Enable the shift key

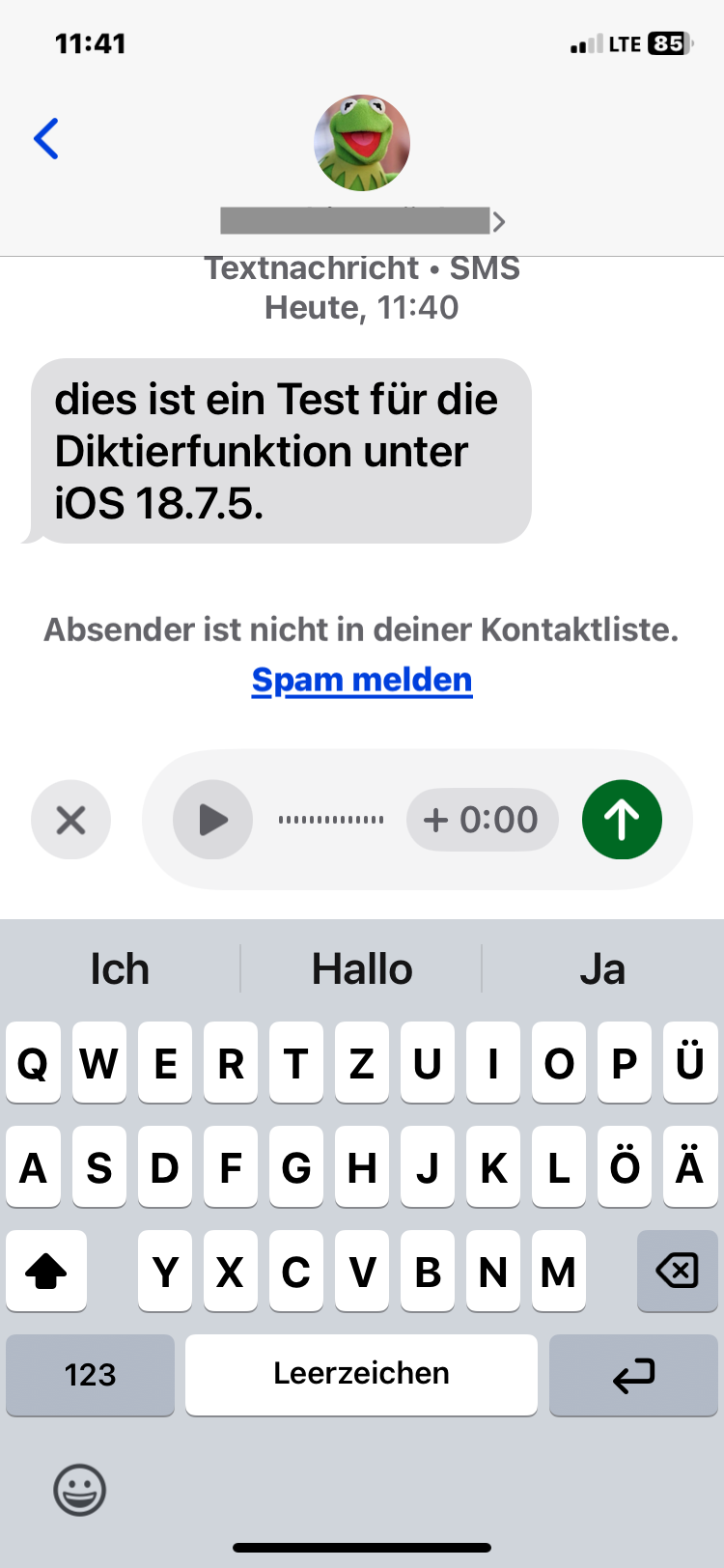point(46,1271)
